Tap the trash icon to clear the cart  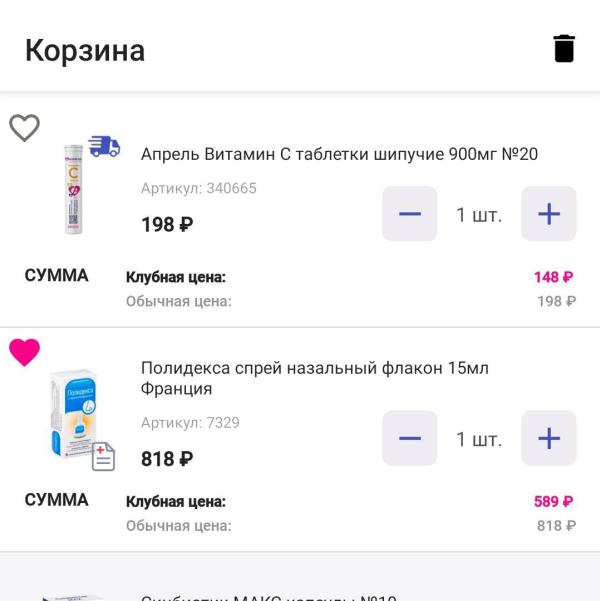coord(564,49)
